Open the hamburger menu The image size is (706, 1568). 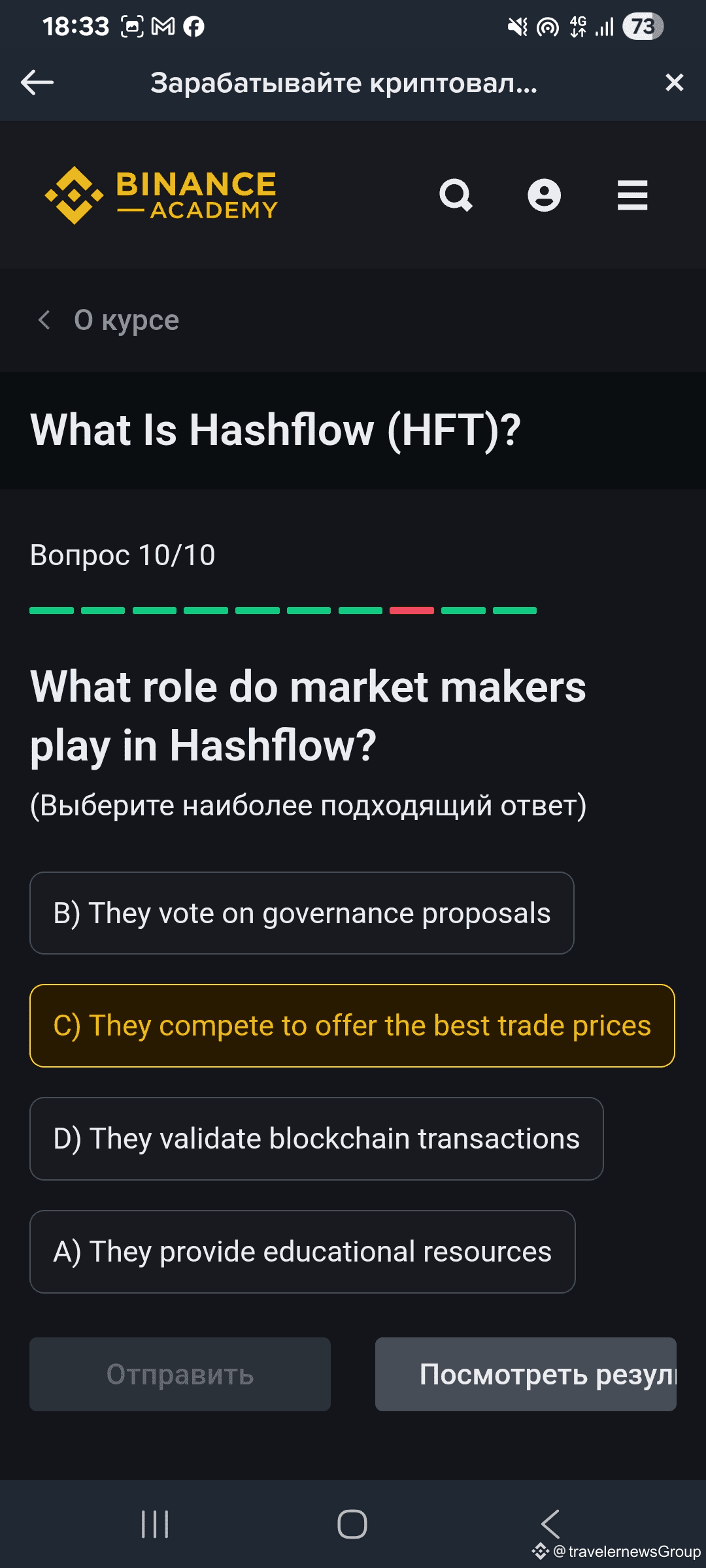pyautogui.click(x=632, y=195)
